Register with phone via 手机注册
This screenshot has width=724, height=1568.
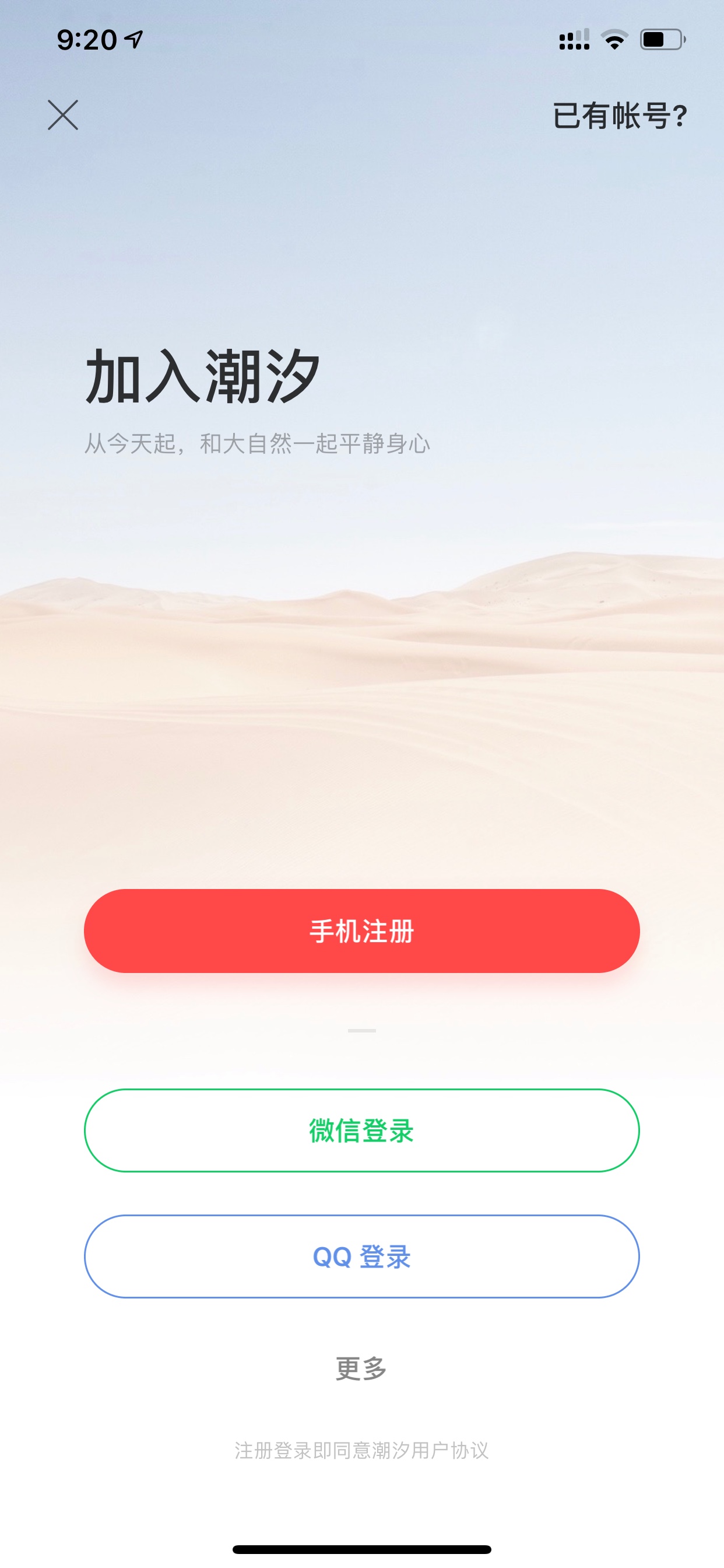(x=362, y=930)
